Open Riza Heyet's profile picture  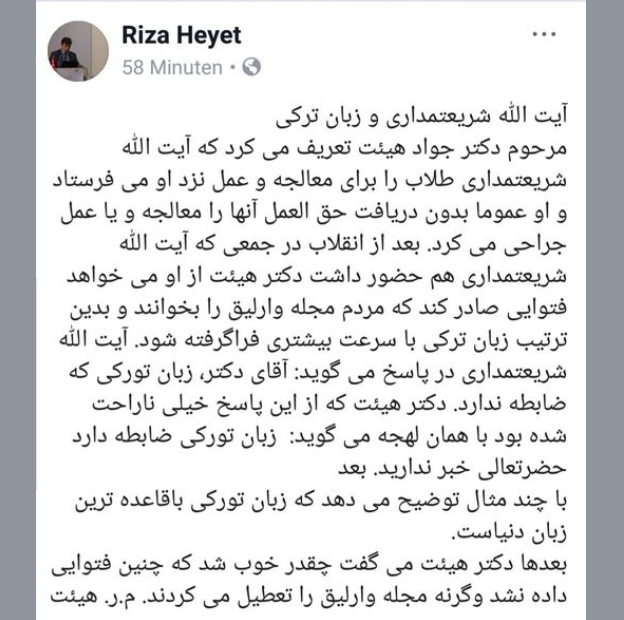tap(78, 51)
